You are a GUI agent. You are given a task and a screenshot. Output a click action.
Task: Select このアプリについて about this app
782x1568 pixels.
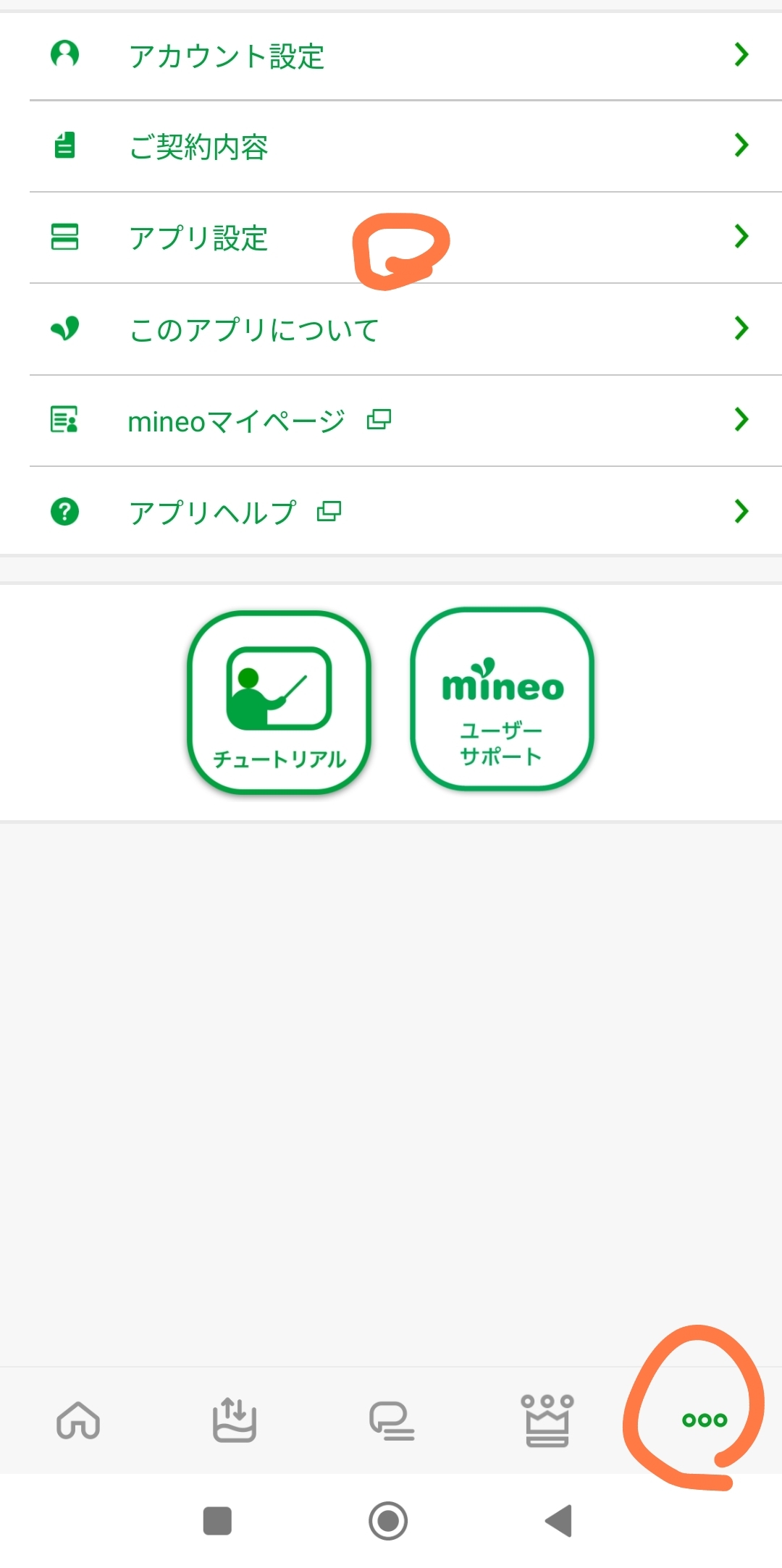click(391, 329)
